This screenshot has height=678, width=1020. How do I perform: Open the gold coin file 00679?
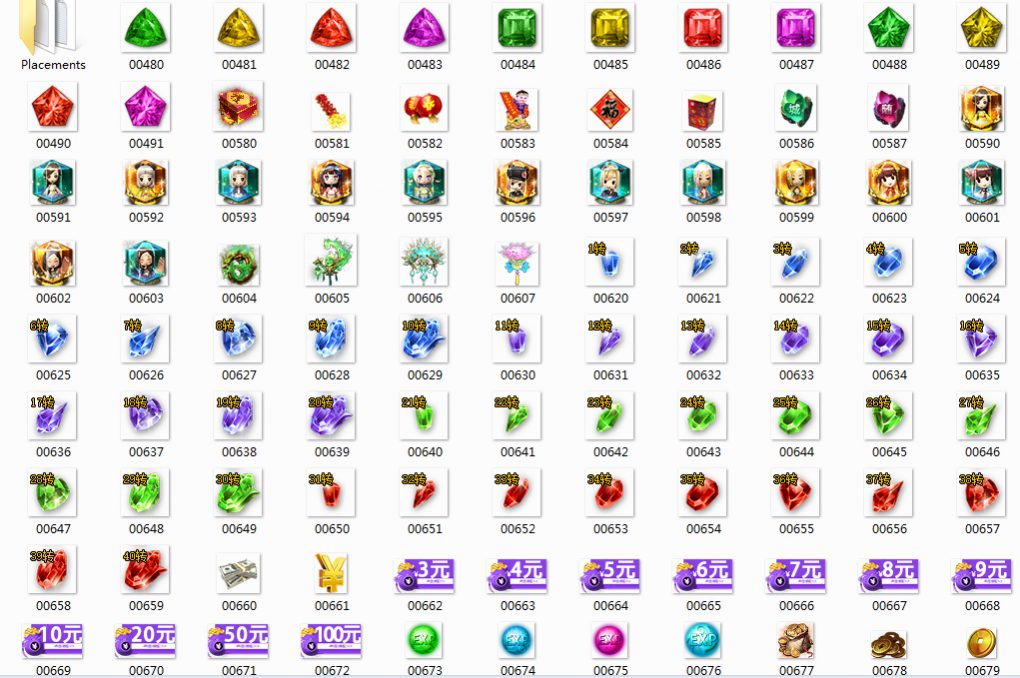pyautogui.click(x=981, y=642)
